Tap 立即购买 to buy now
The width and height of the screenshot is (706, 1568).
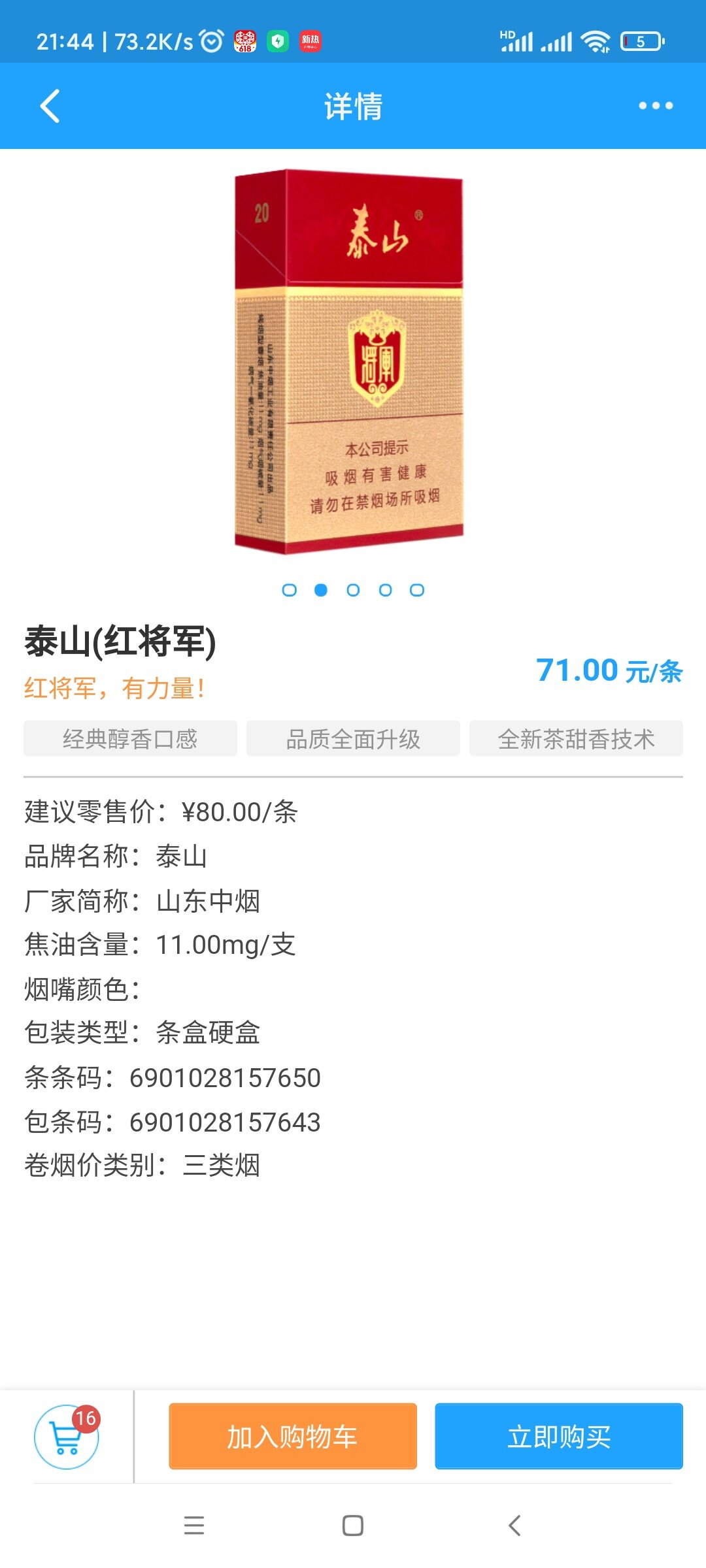(559, 1436)
